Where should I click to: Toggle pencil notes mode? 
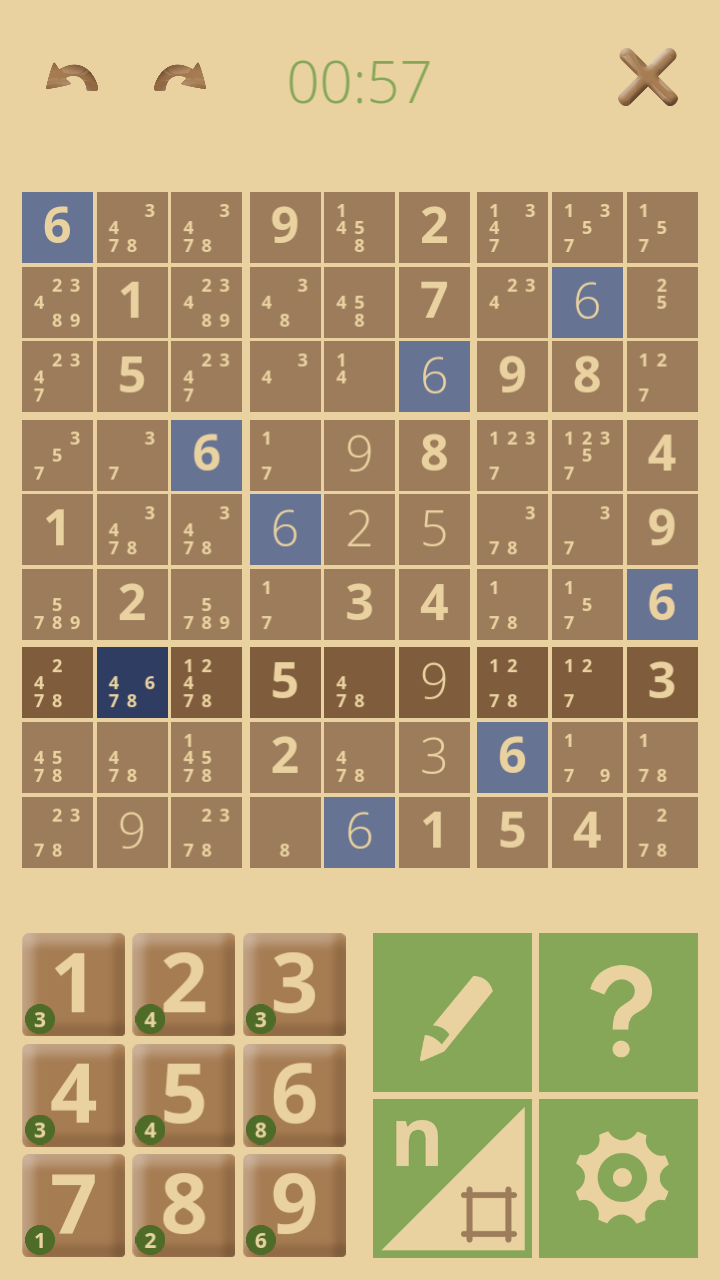coord(452,1012)
